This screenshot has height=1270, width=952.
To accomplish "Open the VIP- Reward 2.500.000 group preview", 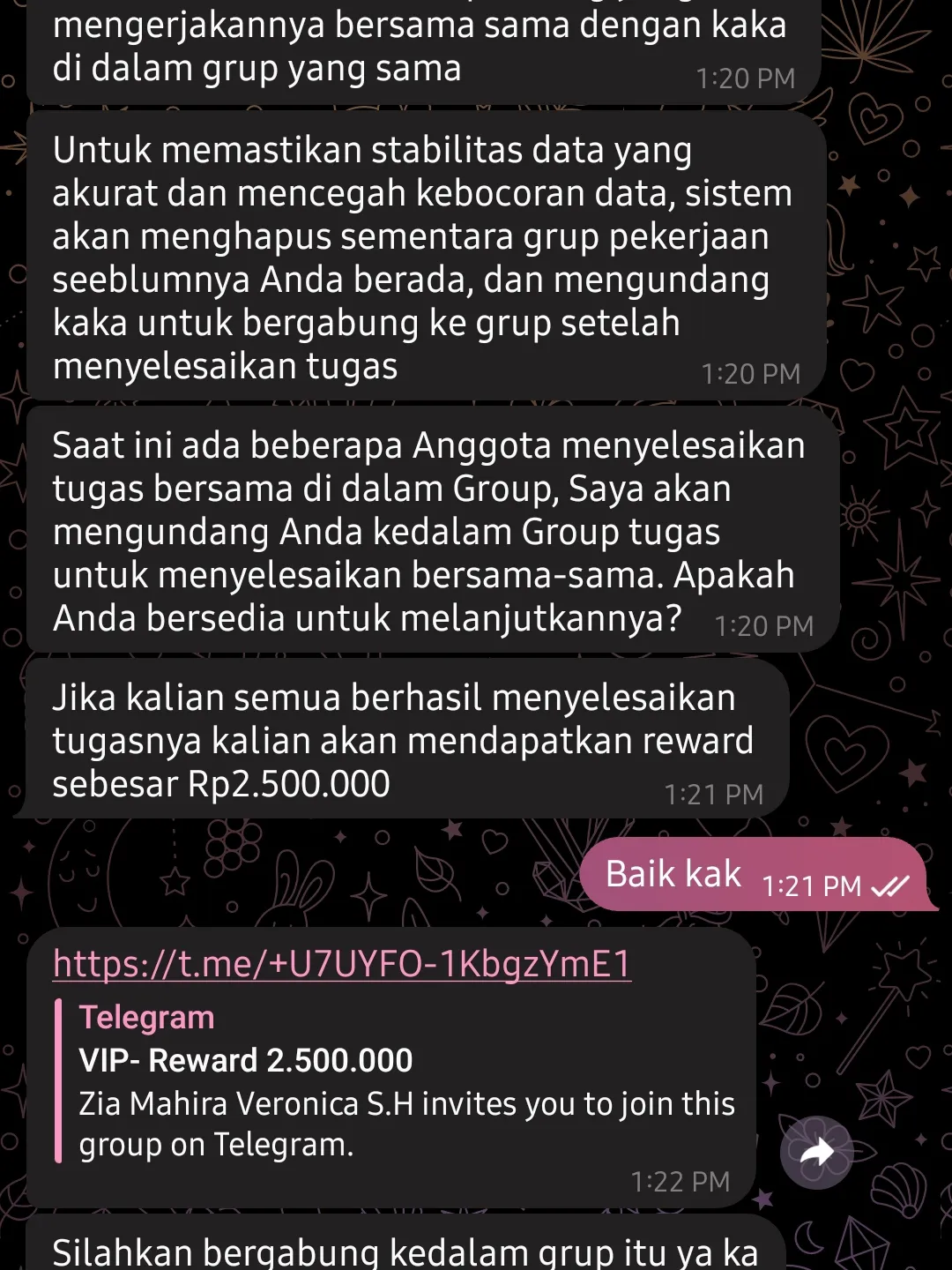I will tap(246, 1060).
